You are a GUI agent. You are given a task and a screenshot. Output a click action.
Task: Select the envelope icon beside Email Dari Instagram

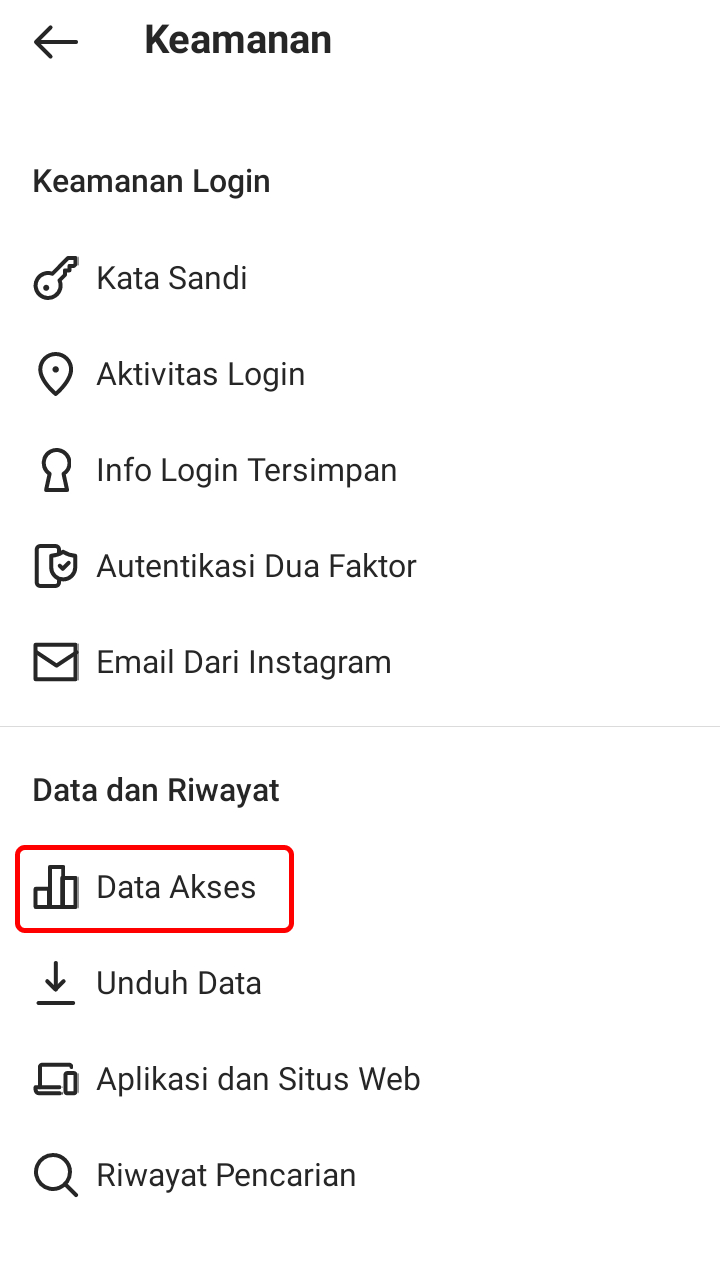point(55,662)
